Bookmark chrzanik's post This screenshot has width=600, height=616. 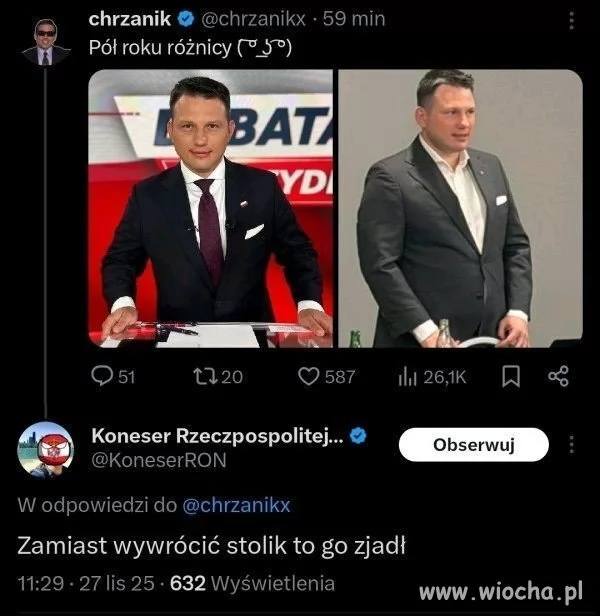click(510, 376)
